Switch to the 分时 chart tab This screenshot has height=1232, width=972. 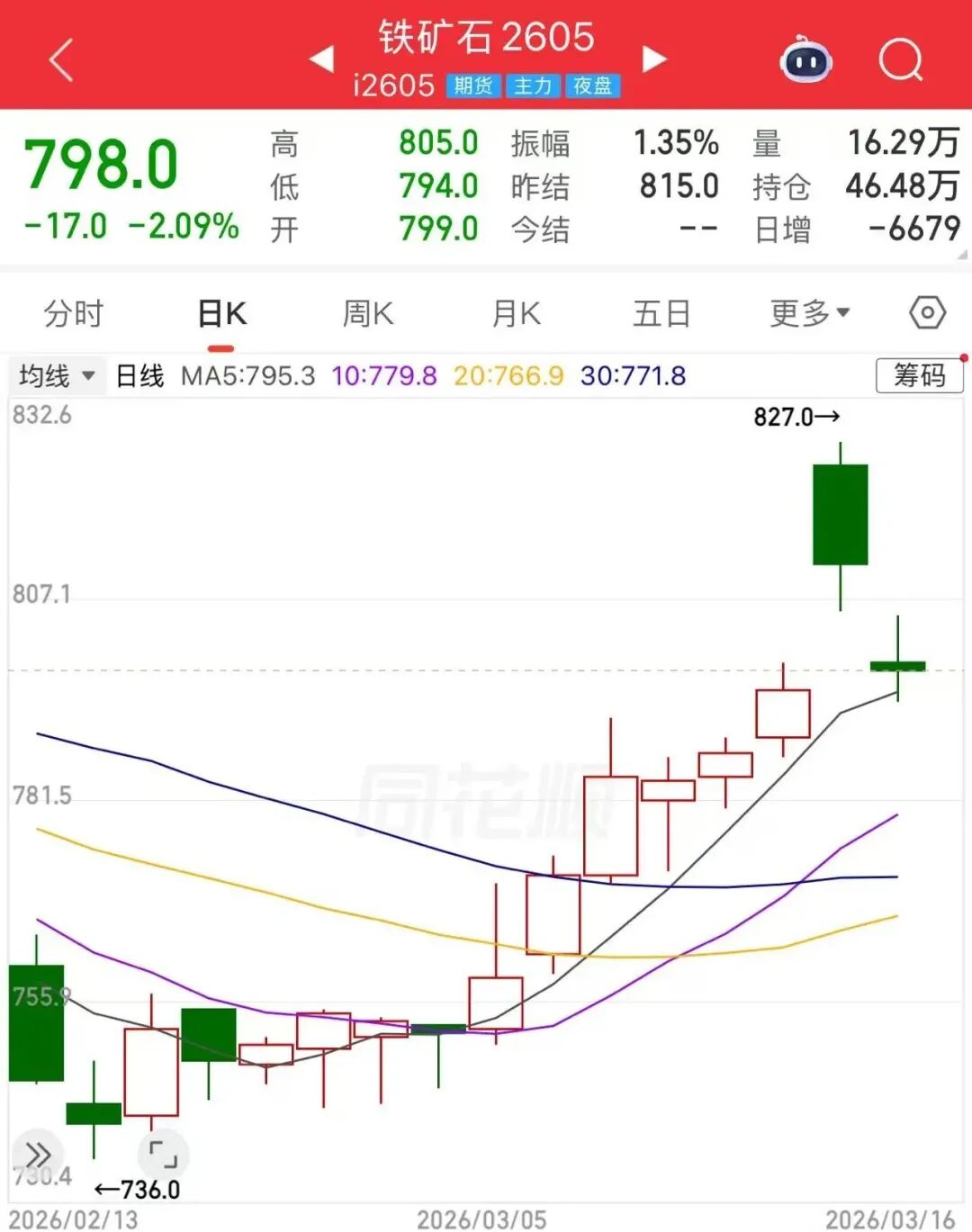click(x=74, y=314)
